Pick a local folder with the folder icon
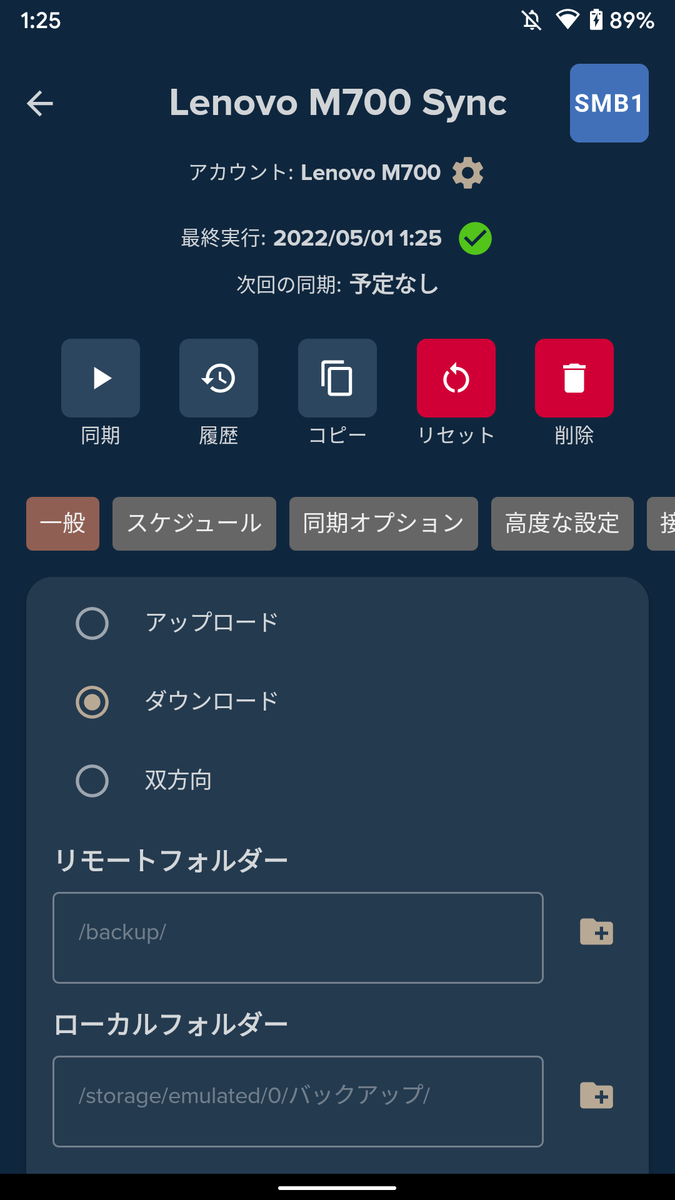675x1200 pixels. pyautogui.click(x=597, y=1095)
